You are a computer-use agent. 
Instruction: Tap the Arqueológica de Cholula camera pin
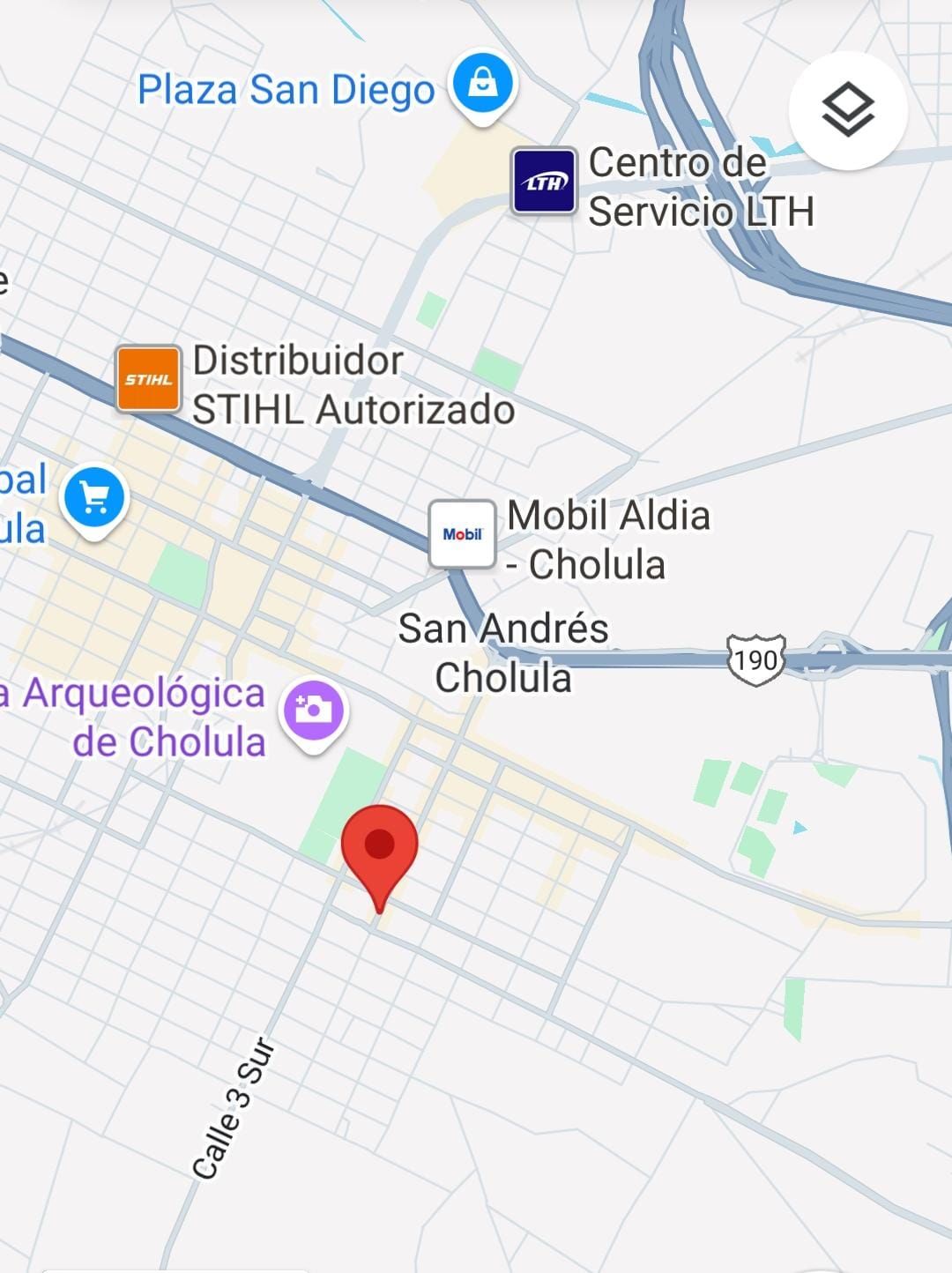coord(314,715)
